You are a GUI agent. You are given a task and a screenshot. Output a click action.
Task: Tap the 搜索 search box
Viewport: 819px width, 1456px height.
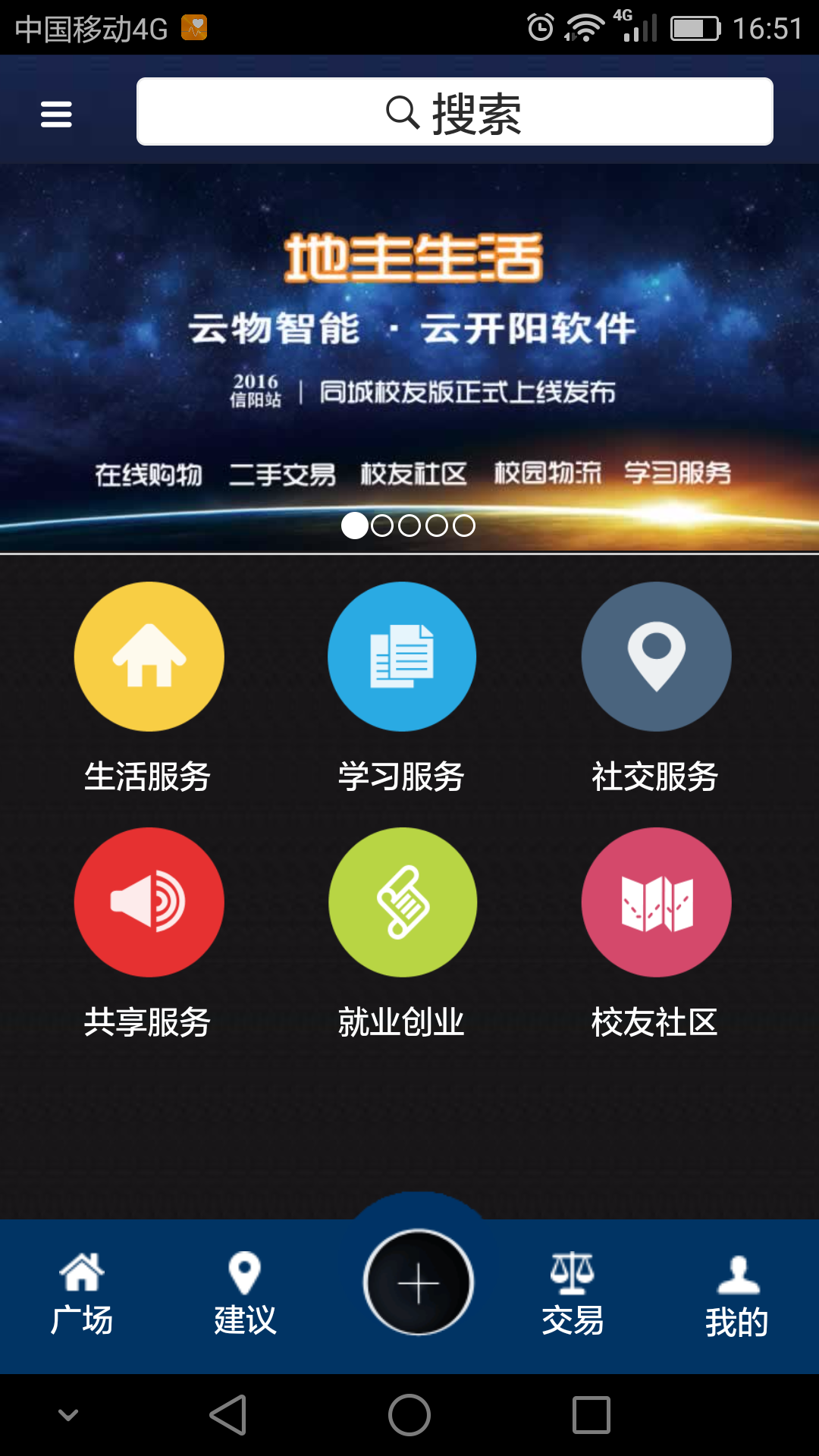[454, 112]
